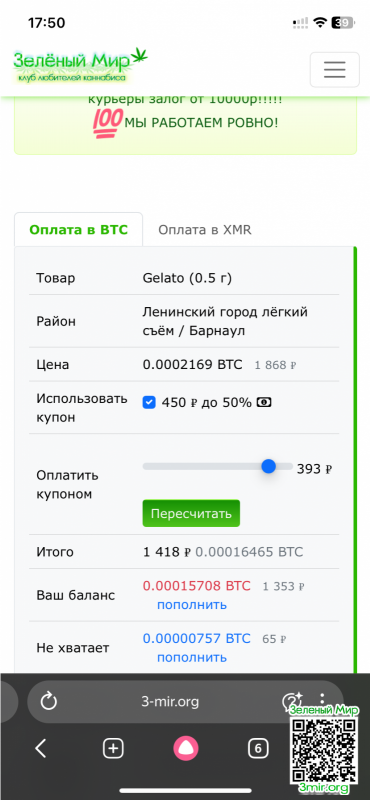The height and width of the screenshot is (800, 370).
Task: Open пополнить link under Ваш баланс
Action: [x=192, y=605]
